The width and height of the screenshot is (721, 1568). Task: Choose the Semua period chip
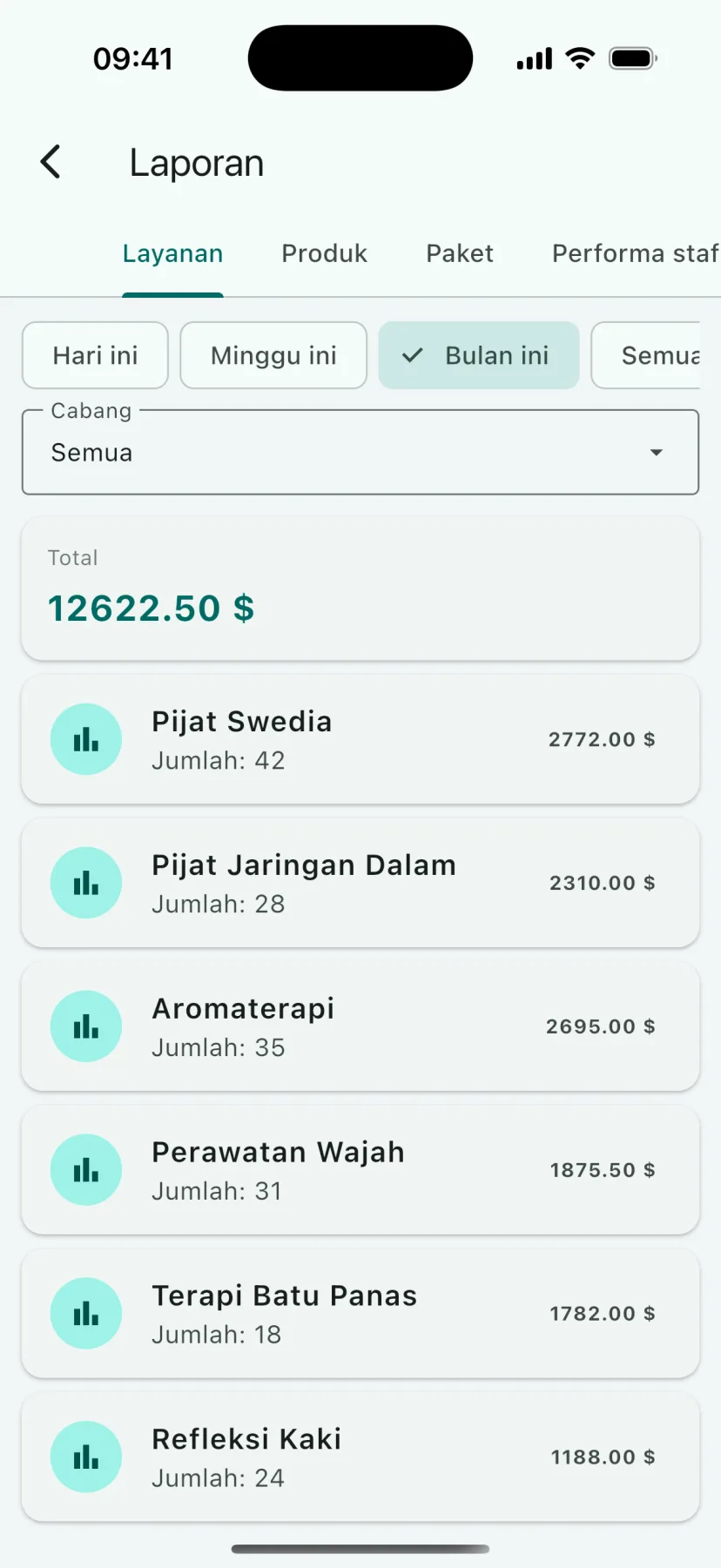pos(646,355)
